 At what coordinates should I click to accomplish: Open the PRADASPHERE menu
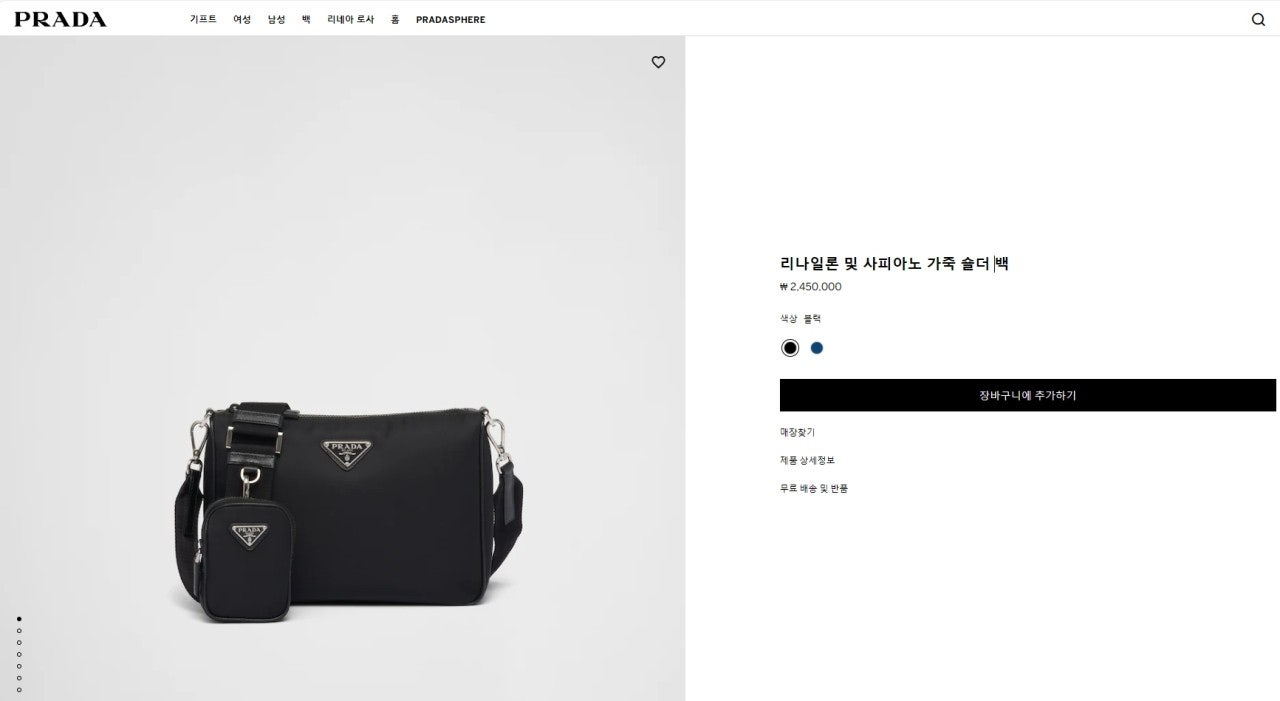450,19
